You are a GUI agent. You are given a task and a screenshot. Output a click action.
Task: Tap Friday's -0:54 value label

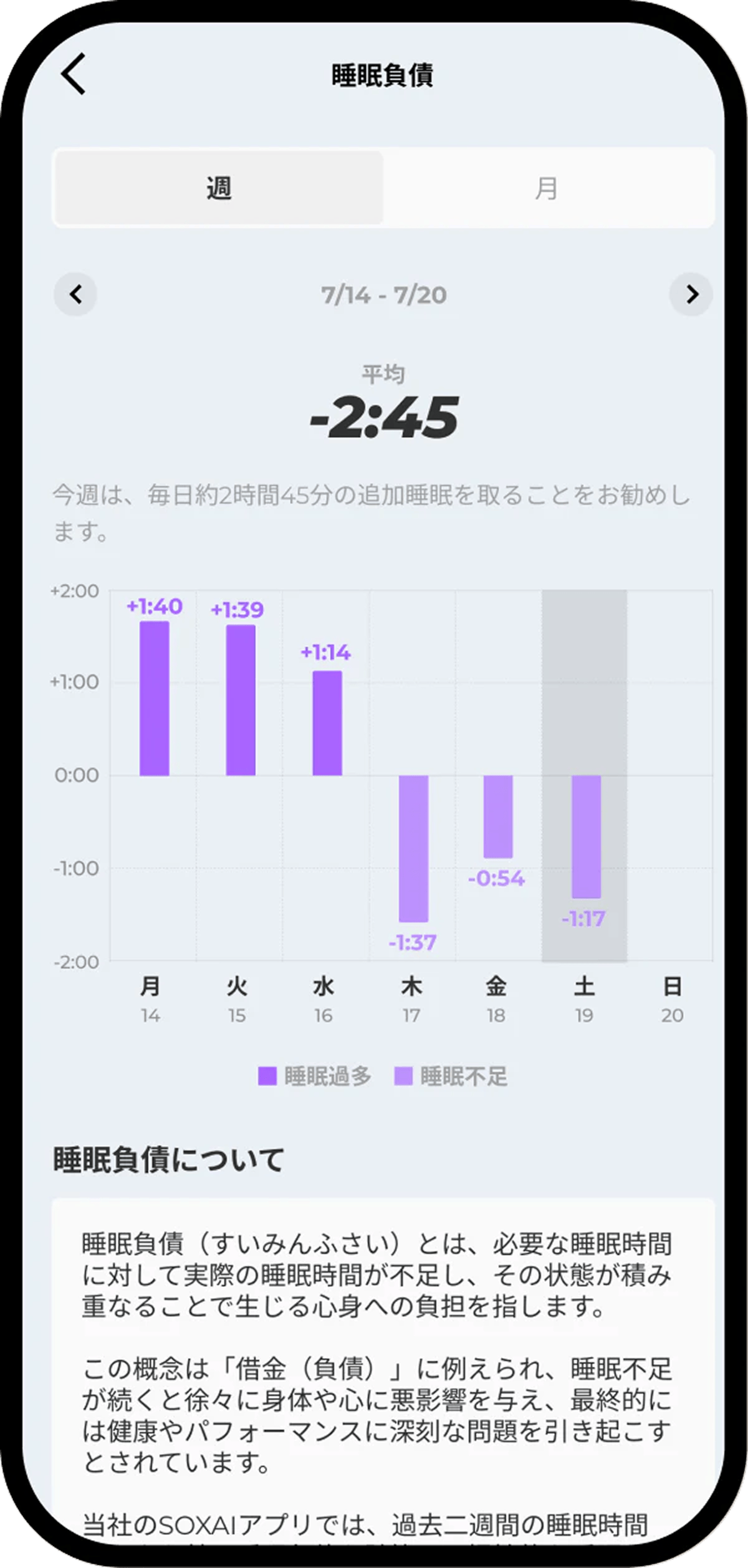496,881
